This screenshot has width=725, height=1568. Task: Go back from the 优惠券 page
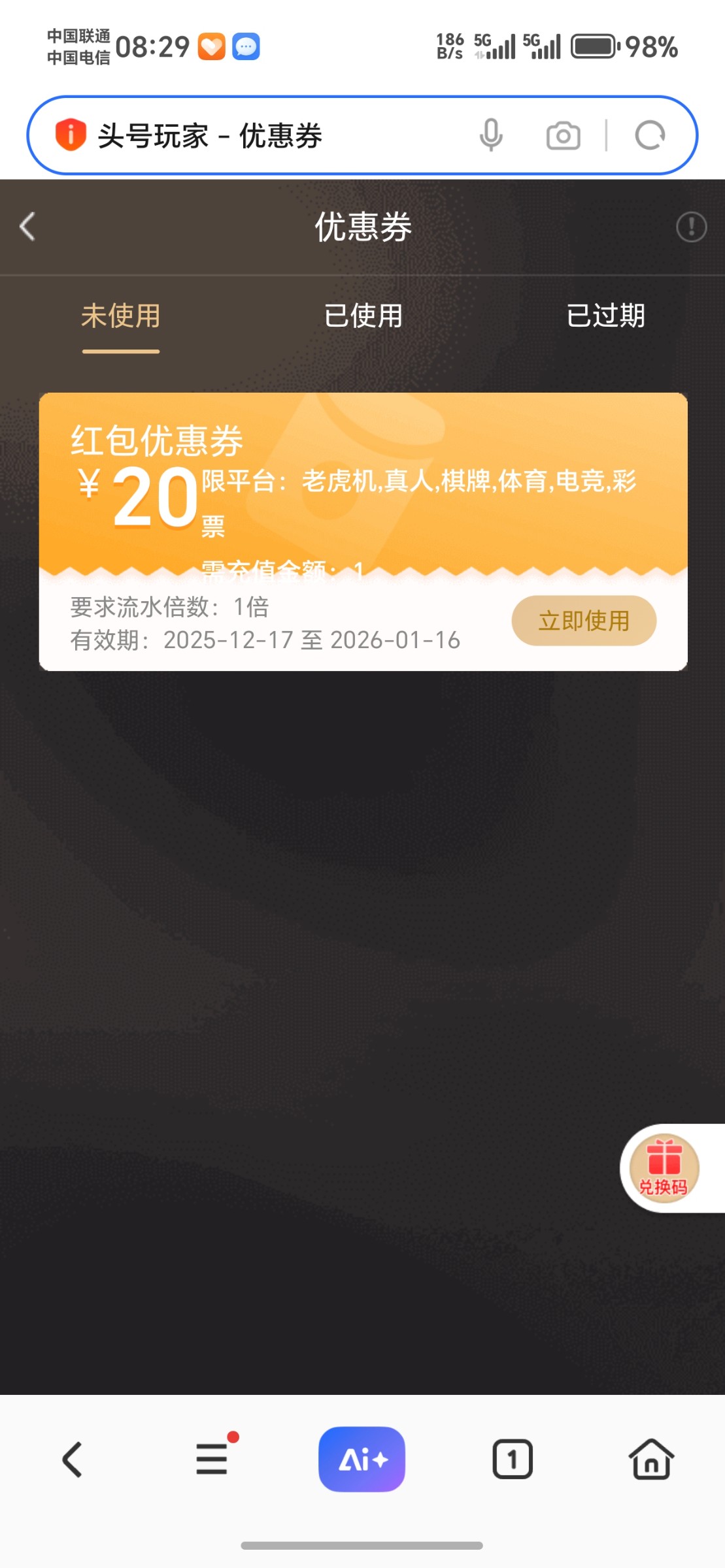pos(27,227)
